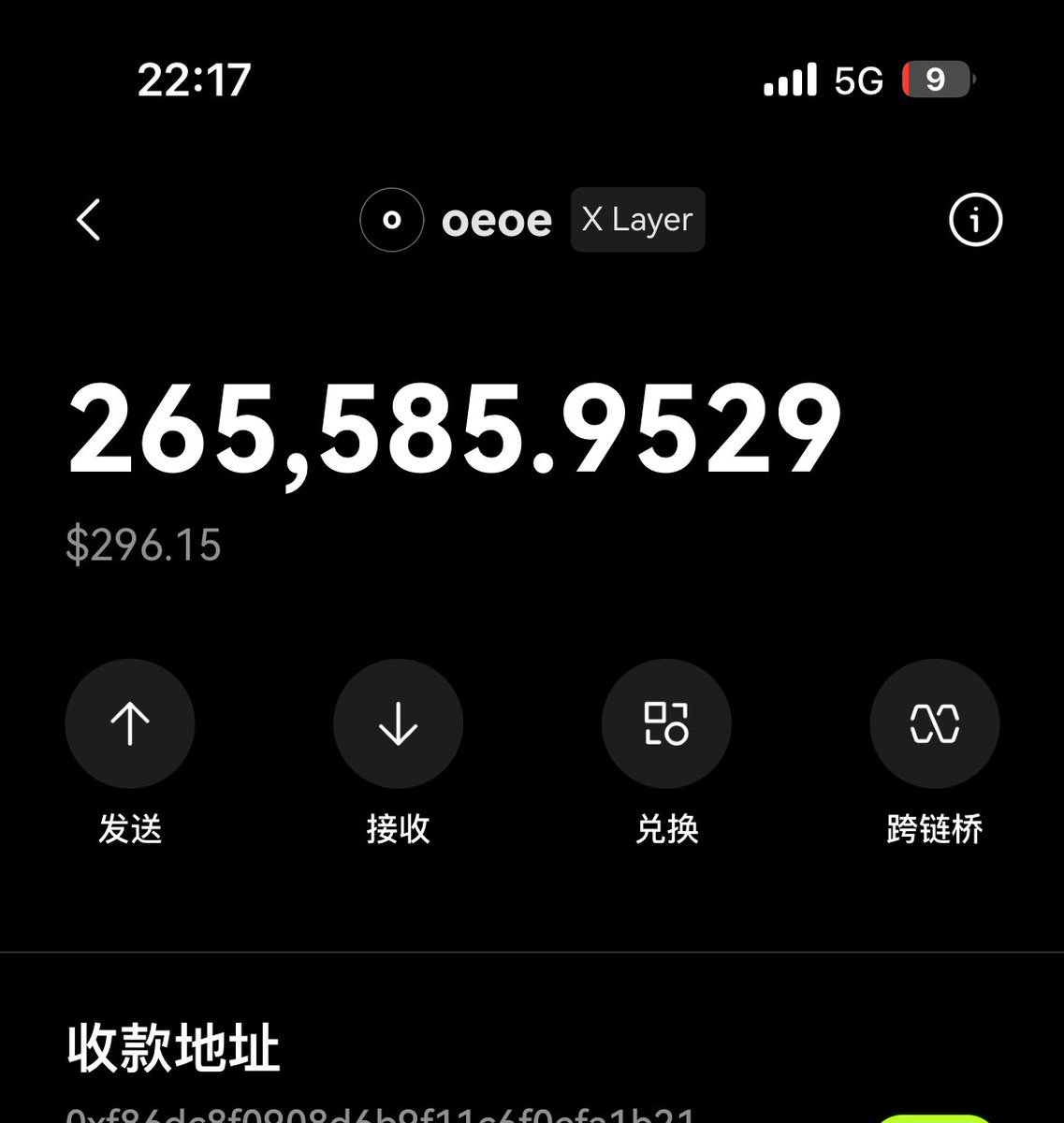Open the 跨链桥 (bridge) feature
This screenshot has width=1064, height=1123.
pyautogui.click(x=934, y=723)
